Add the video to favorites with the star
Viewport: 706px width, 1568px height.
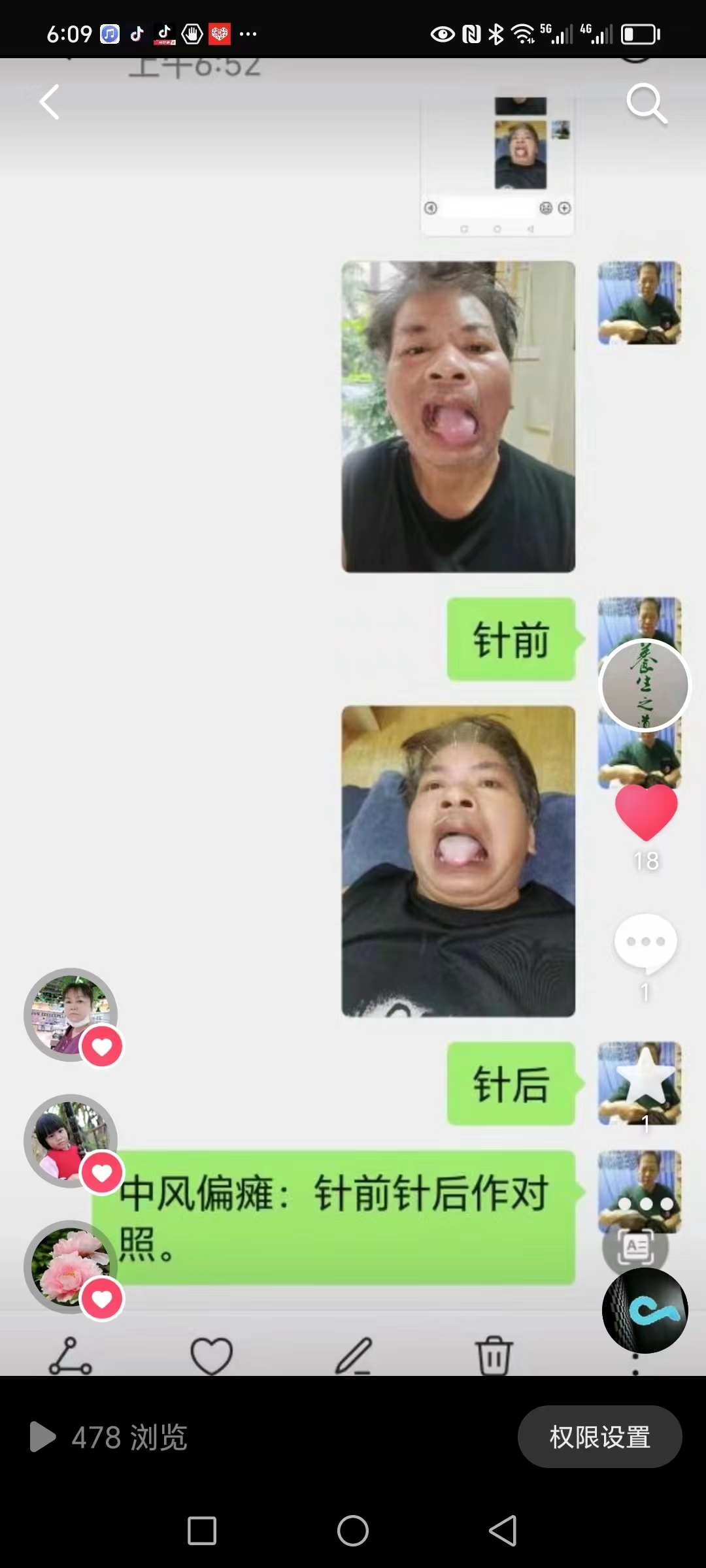[x=645, y=1075]
